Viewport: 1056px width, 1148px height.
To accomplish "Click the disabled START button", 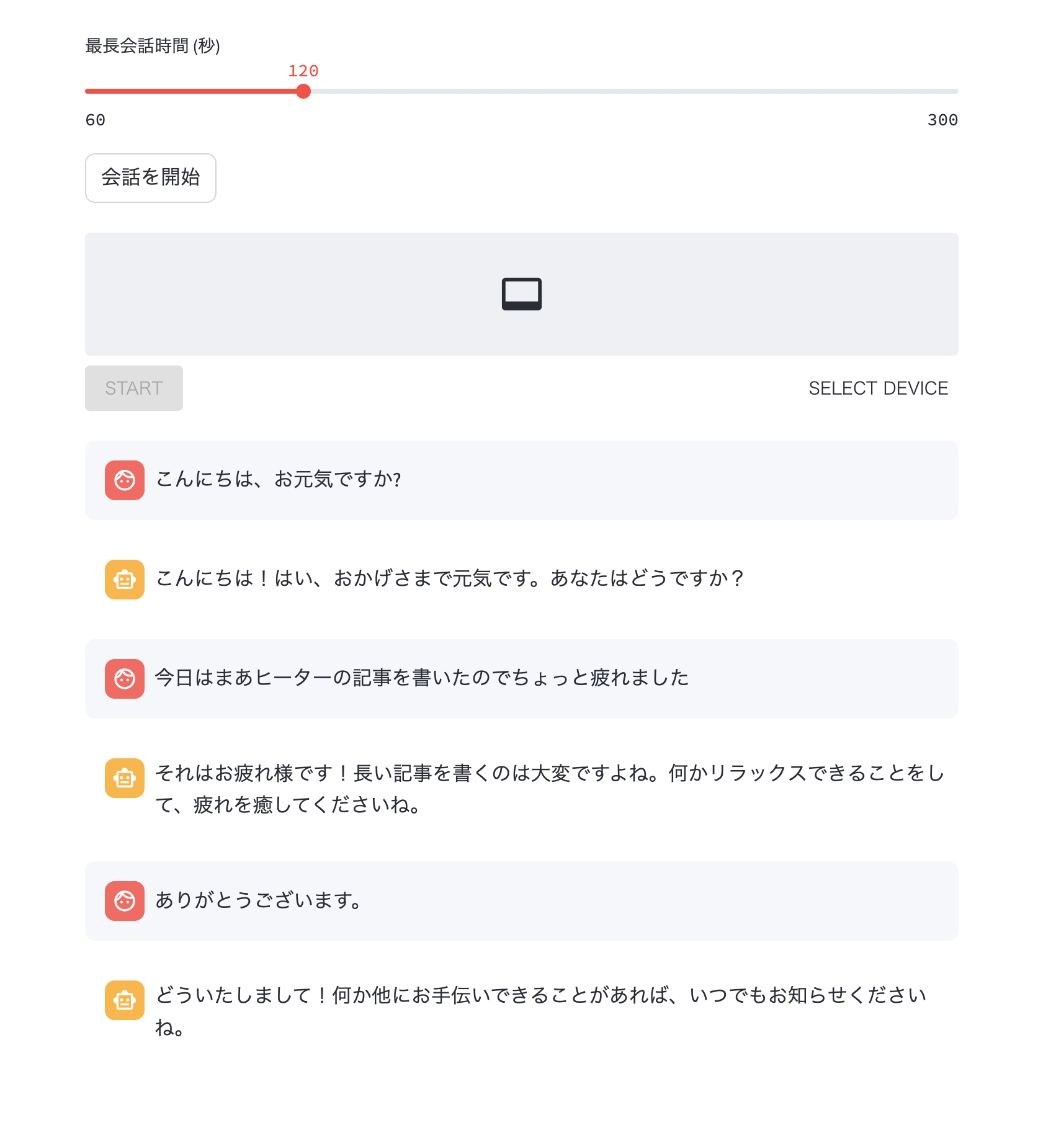I will 133,387.
